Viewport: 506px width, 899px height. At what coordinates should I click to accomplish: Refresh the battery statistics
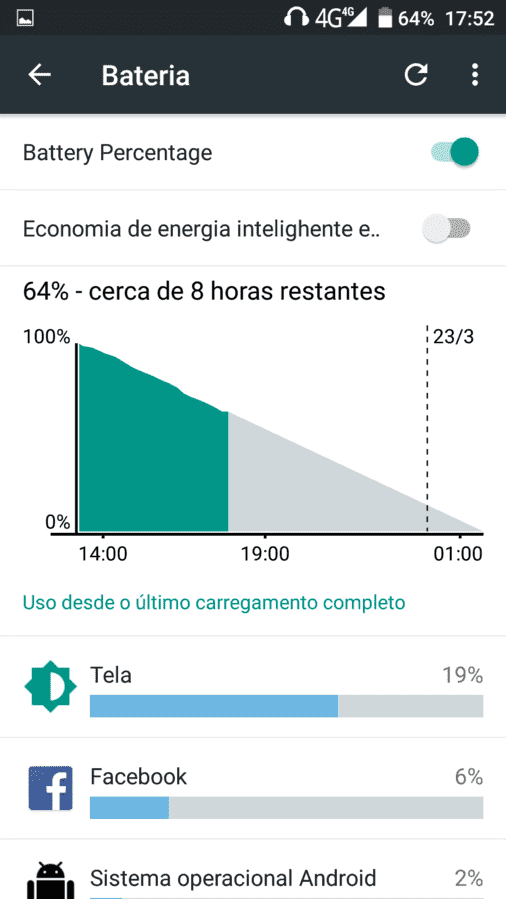pyautogui.click(x=416, y=75)
